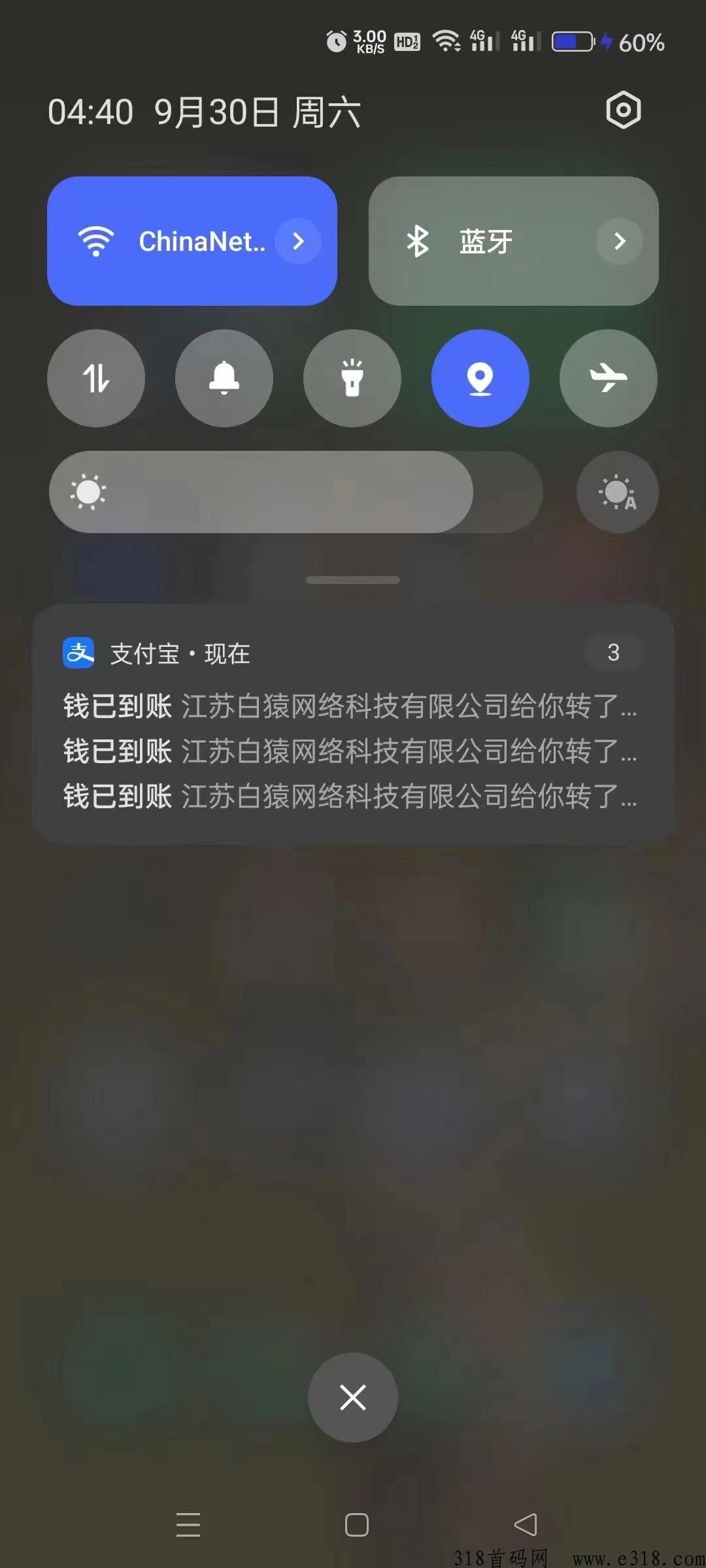Go to home screen via square button
Image resolution: width=706 pixels, height=1568 pixels.
click(356, 1525)
